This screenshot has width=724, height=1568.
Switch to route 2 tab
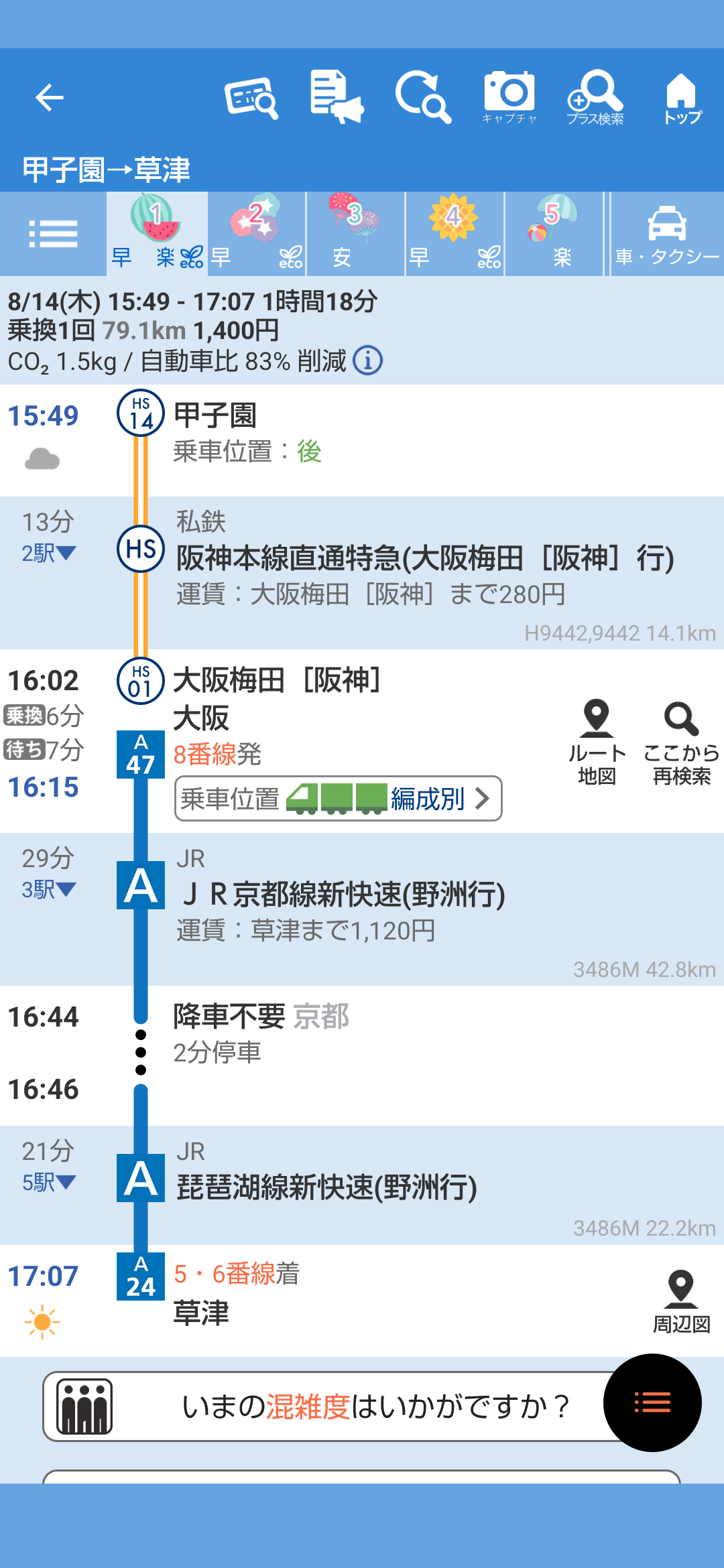(257, 234)
